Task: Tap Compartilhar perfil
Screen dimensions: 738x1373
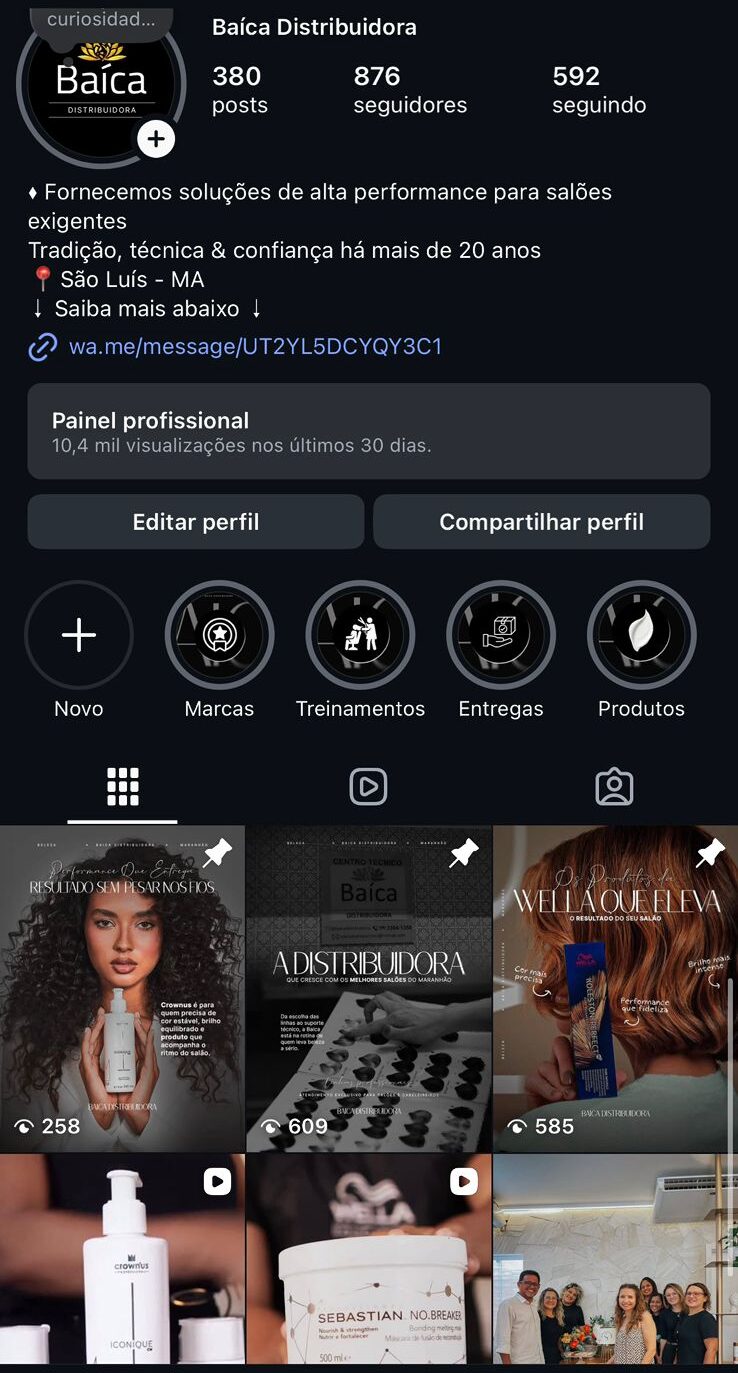Action: click(541, 521)
